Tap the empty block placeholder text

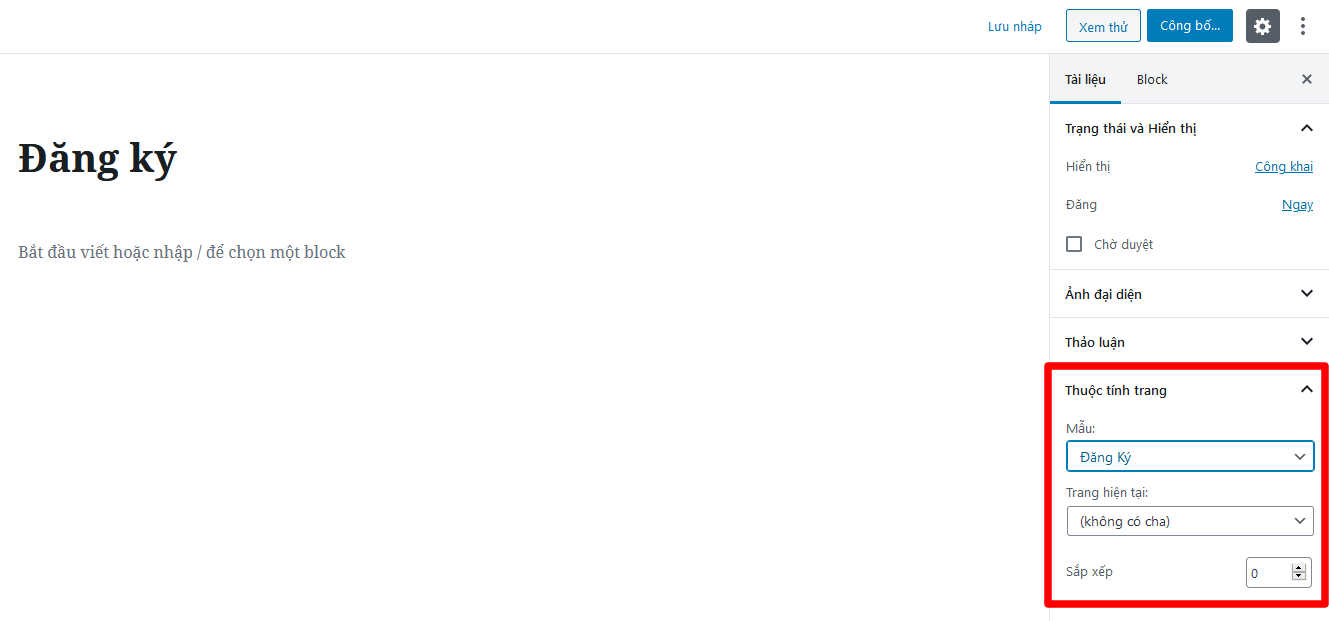tap(182, 252)
